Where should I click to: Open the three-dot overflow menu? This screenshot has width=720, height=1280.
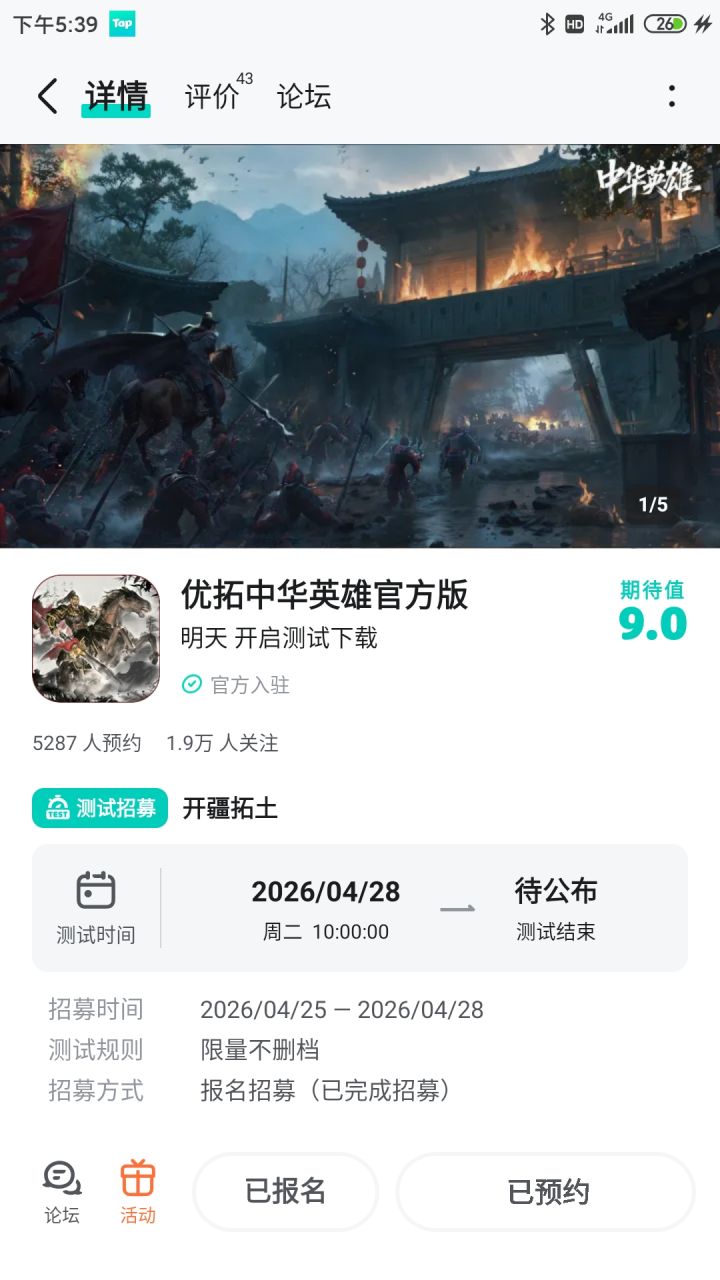[x=672, y=95]
